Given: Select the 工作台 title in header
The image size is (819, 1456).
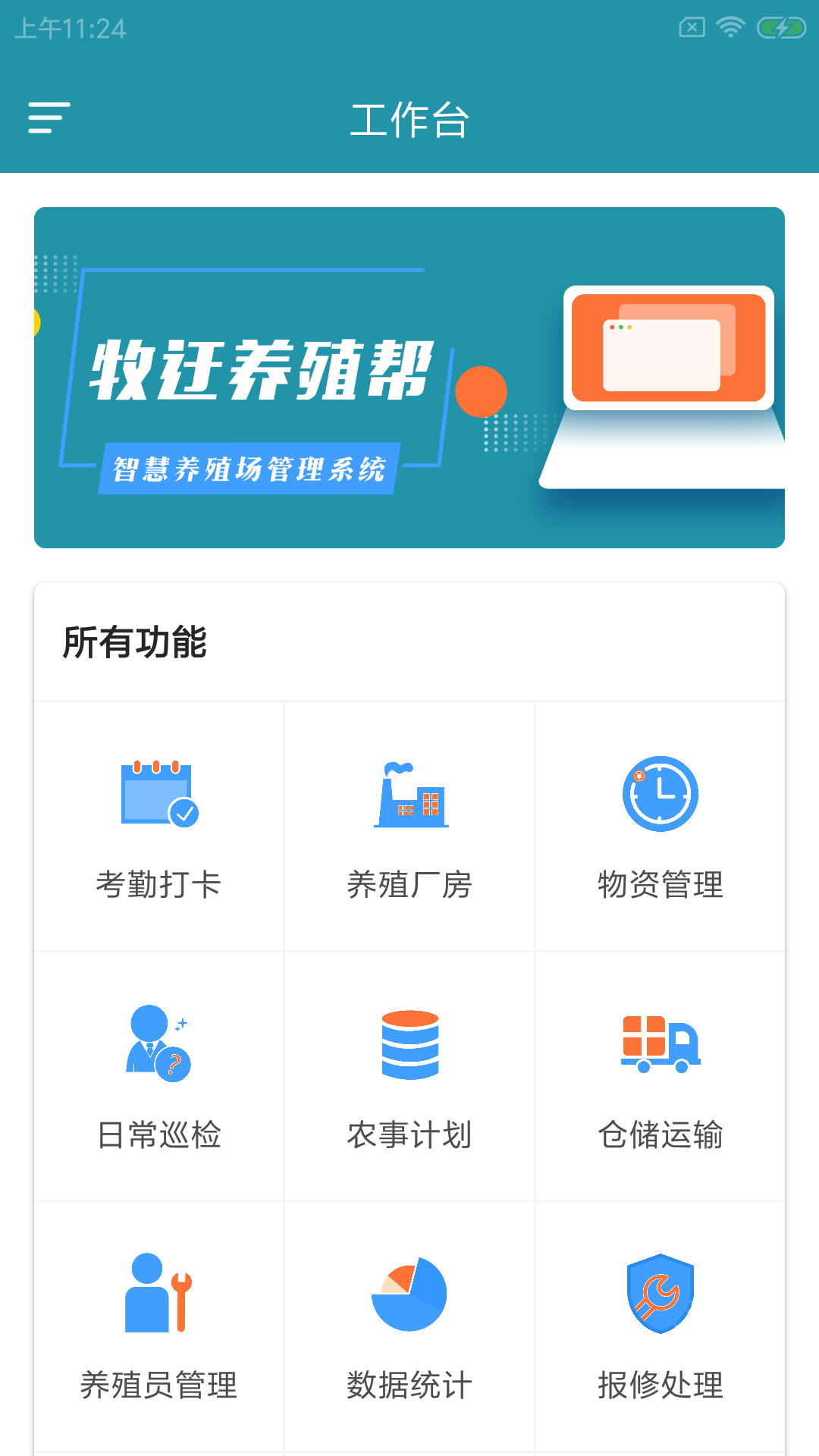Looking at the screenshot, I should [409, 120].
